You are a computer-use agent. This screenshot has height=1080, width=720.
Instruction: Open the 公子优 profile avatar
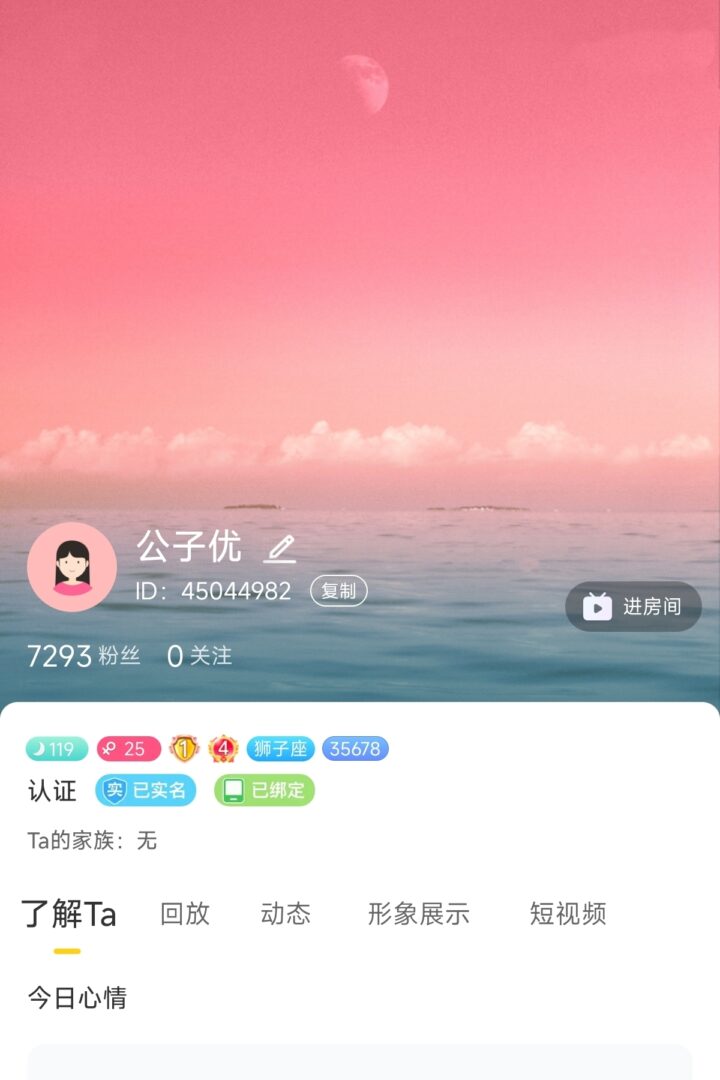(x=72, y=567)
